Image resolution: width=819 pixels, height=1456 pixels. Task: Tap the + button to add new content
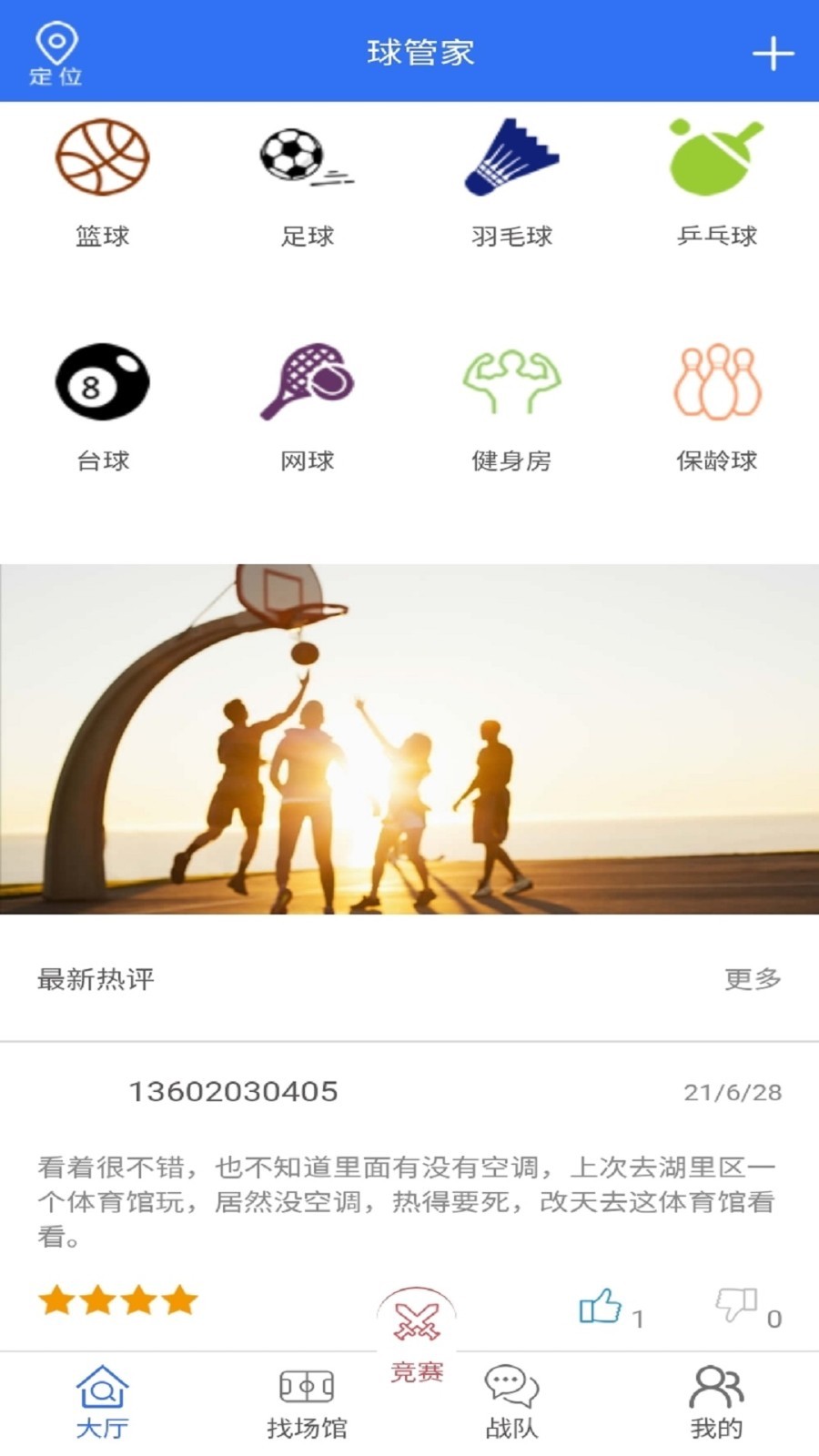click(773, 53)
